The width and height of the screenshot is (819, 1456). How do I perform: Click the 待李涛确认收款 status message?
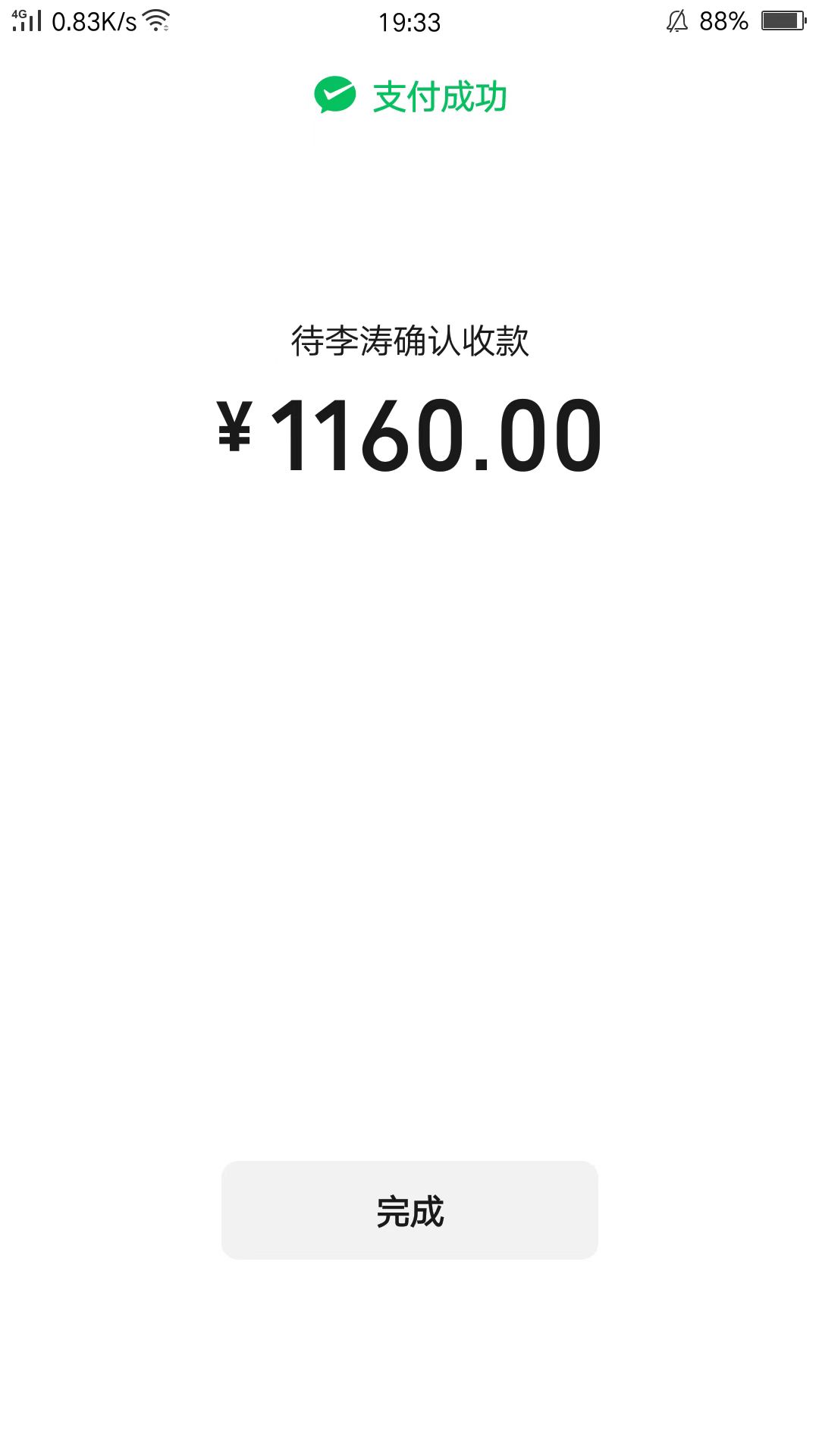tap(409, 341)
